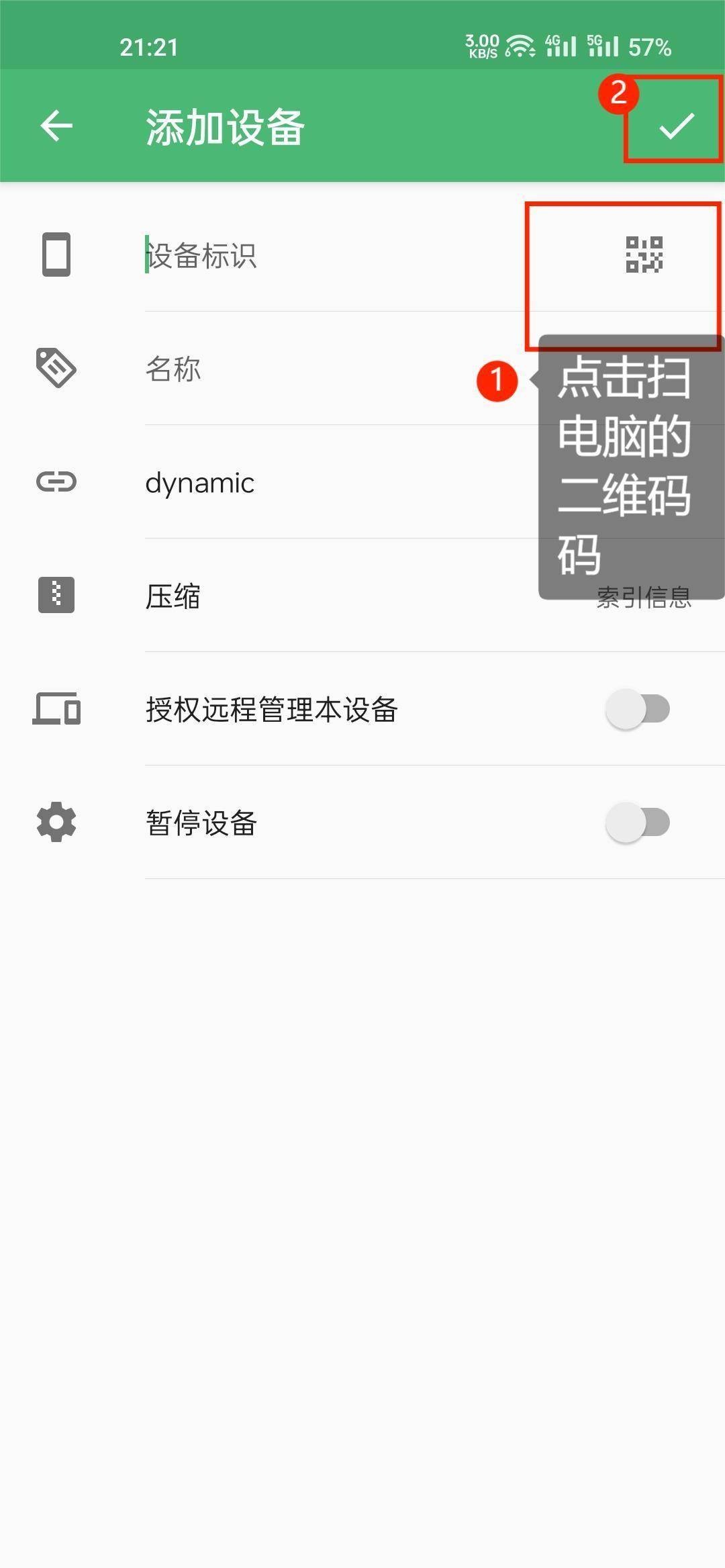This screenshot has width=725, height=1568.
Task: Go back from the 添加设备 screen
Action: [x=56, y=126]
